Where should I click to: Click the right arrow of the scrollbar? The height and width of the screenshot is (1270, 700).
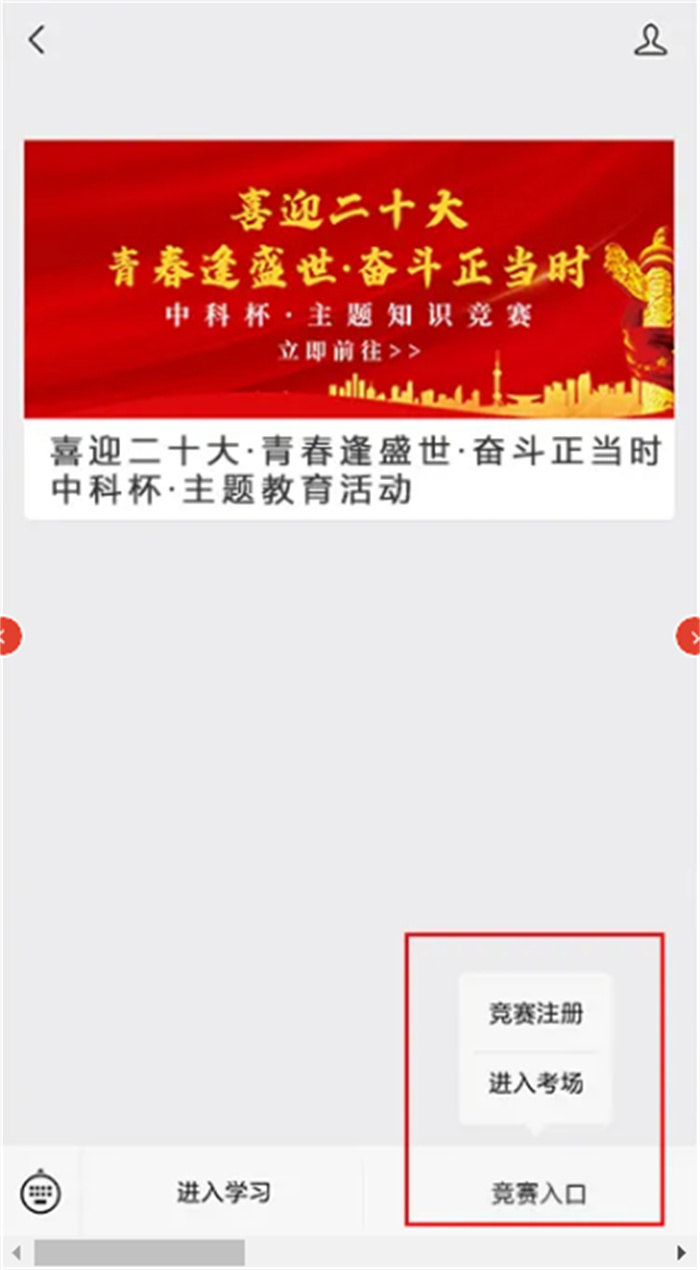coord(682,1253)
